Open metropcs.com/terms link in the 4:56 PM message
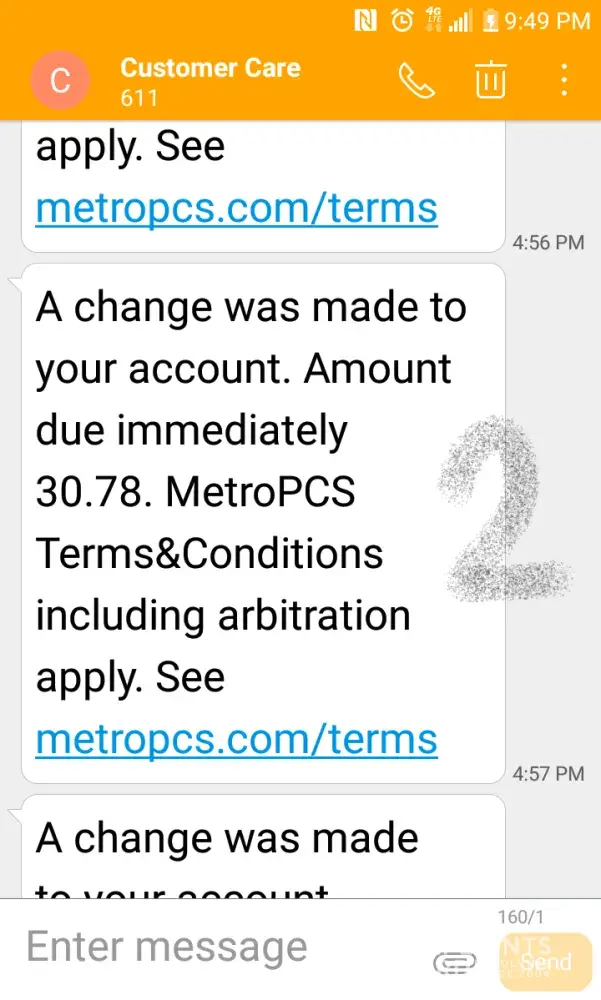Viewport: 601px width, 1000px height. coord(236,208)
